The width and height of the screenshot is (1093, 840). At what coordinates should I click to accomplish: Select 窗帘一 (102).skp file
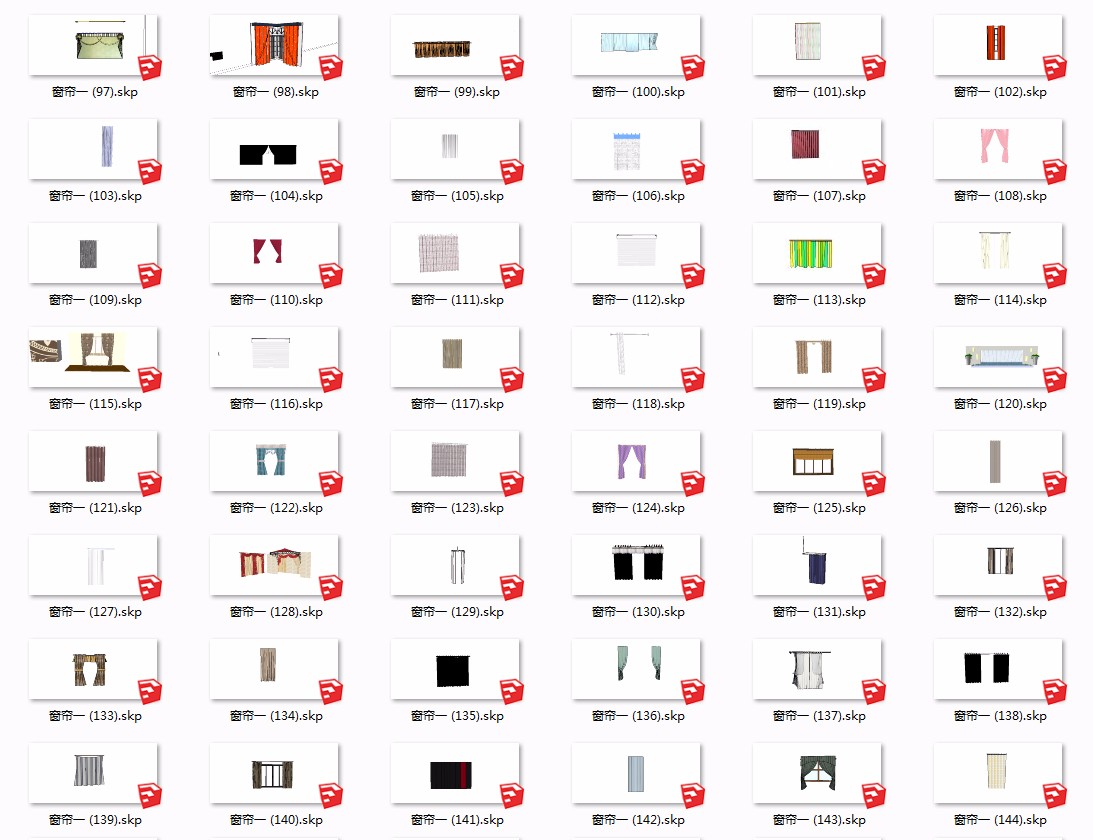(x=998, y=45)
